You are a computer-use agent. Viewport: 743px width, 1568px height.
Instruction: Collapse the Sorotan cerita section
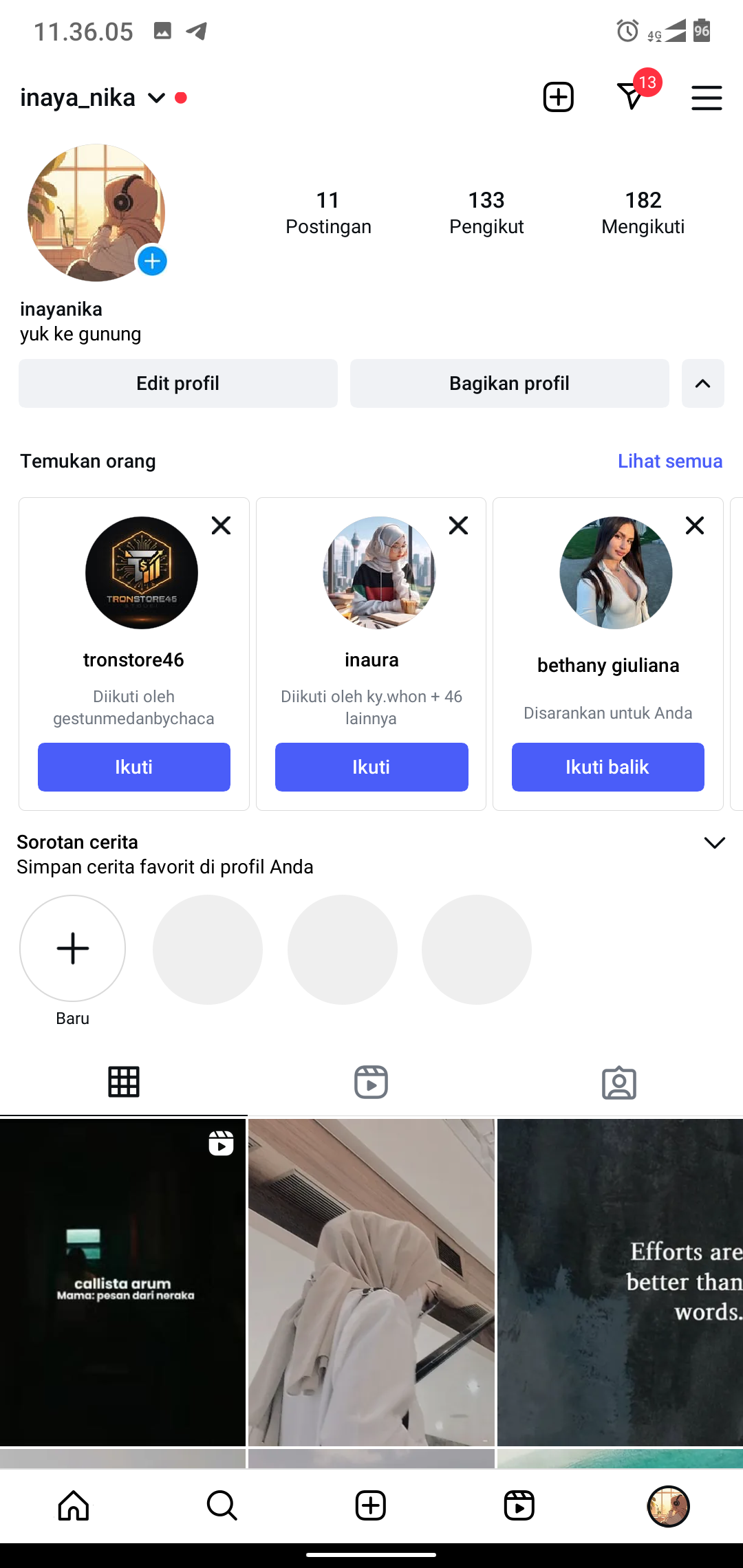715,843
